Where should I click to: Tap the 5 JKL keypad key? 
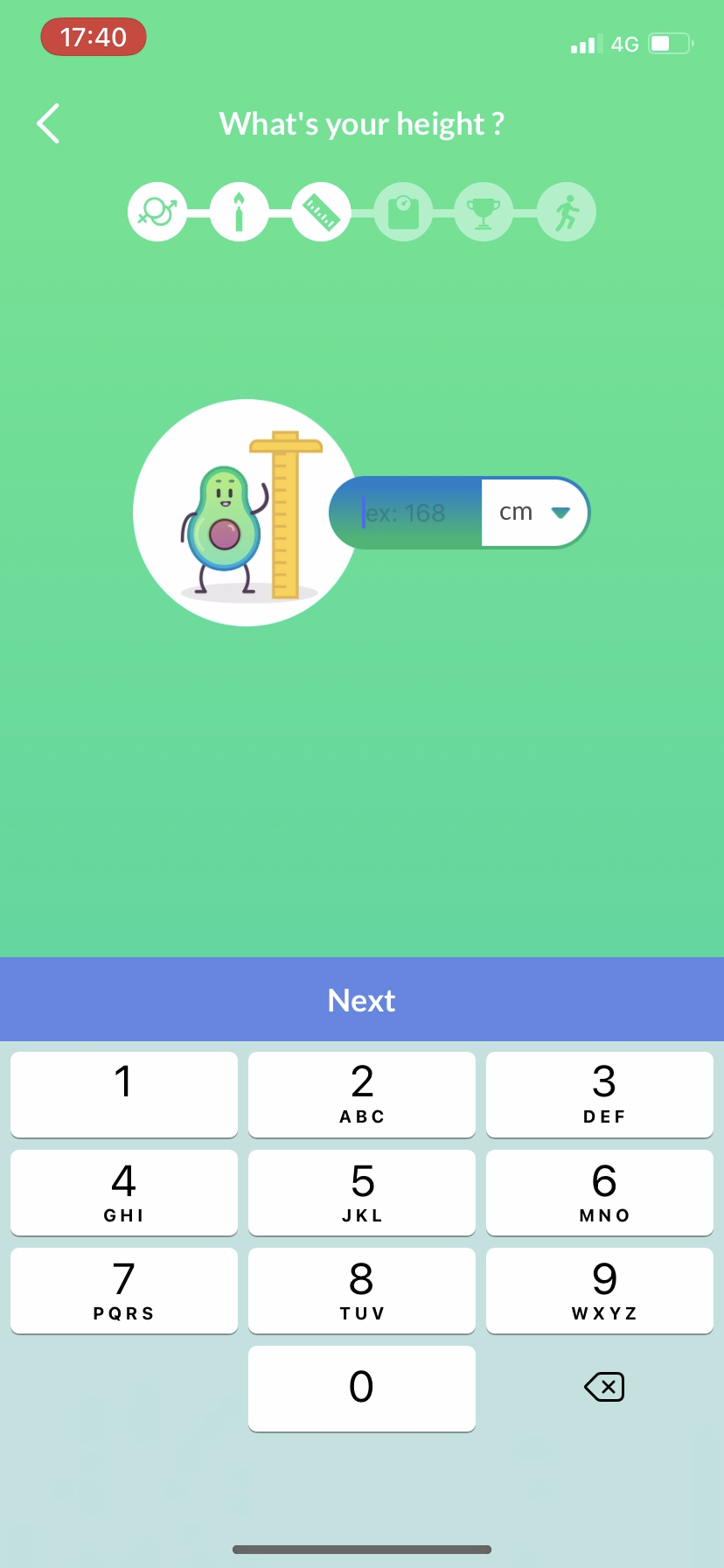361,1192
